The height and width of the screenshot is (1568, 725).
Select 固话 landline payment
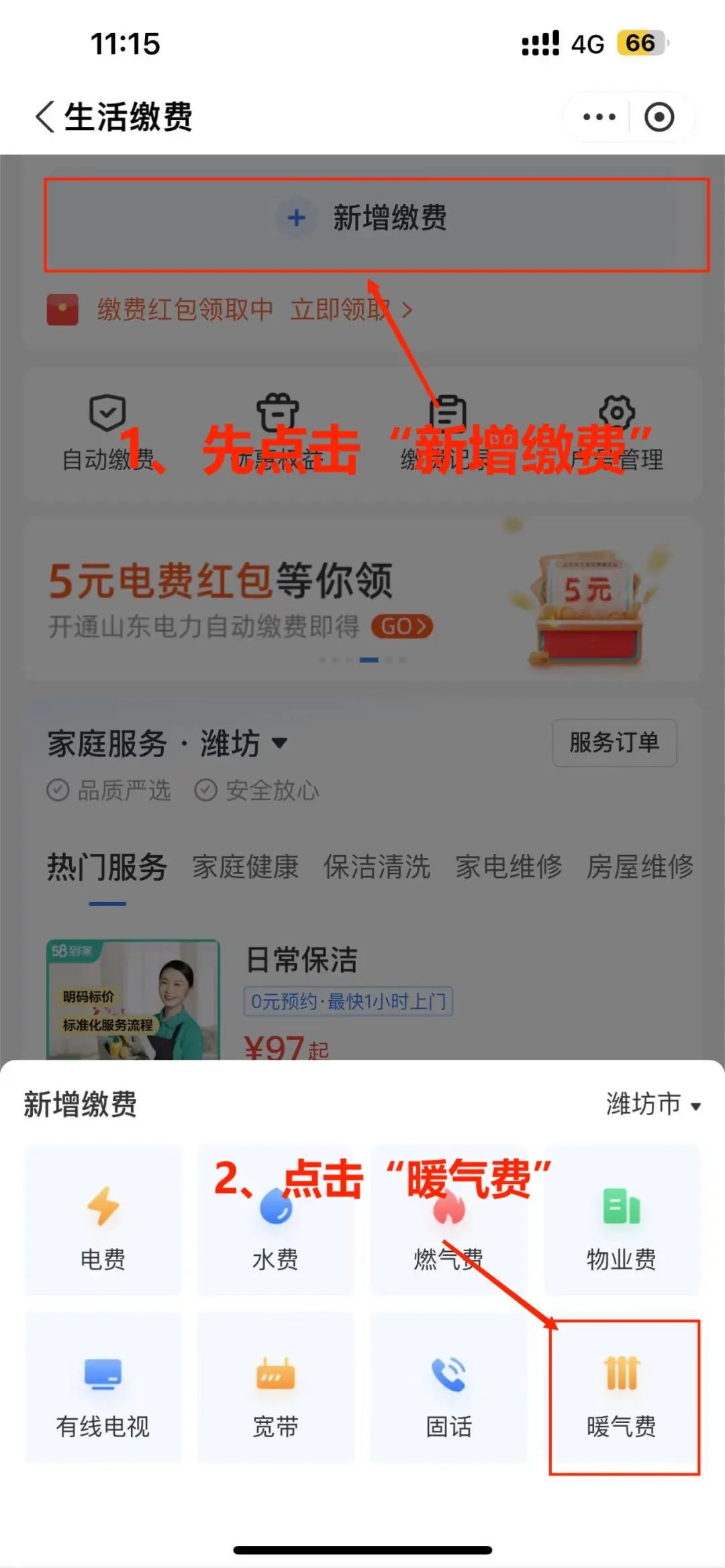coord(448,1388)
